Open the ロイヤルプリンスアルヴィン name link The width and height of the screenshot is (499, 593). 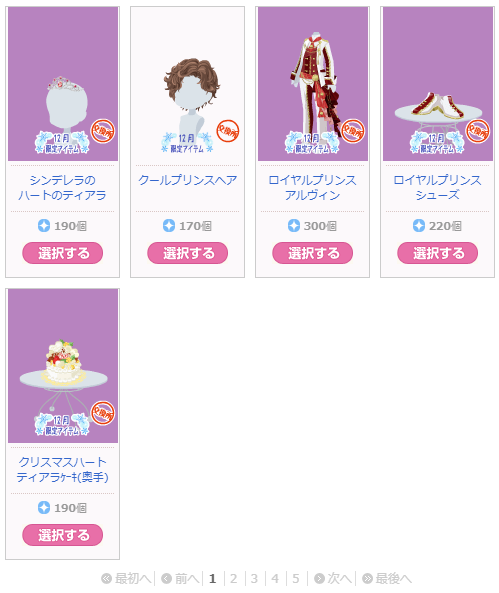click(312, 188)
